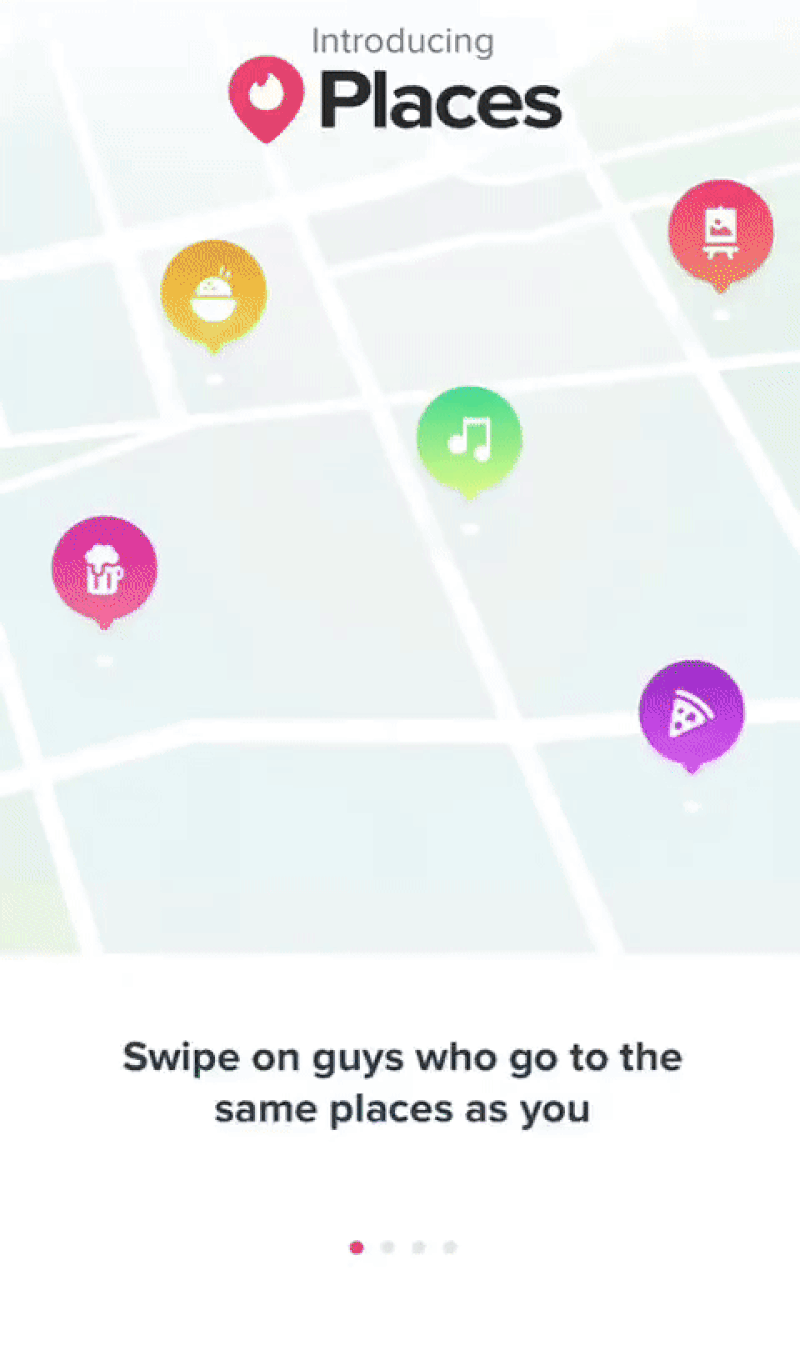
Task: Select the third page indicator dot
Action: [x=419, y=1247]
